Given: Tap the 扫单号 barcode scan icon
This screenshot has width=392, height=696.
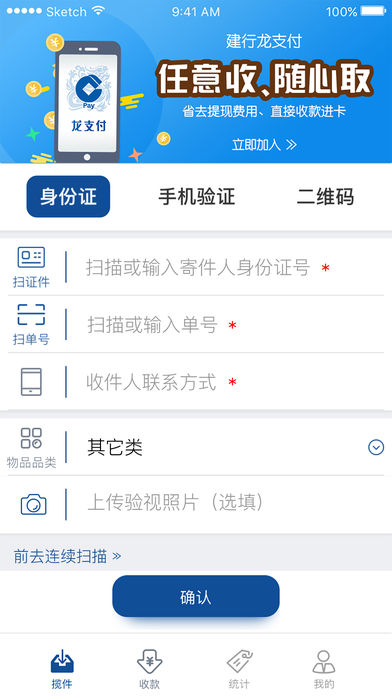Looking at the screenshot, I should coord(31,324).
